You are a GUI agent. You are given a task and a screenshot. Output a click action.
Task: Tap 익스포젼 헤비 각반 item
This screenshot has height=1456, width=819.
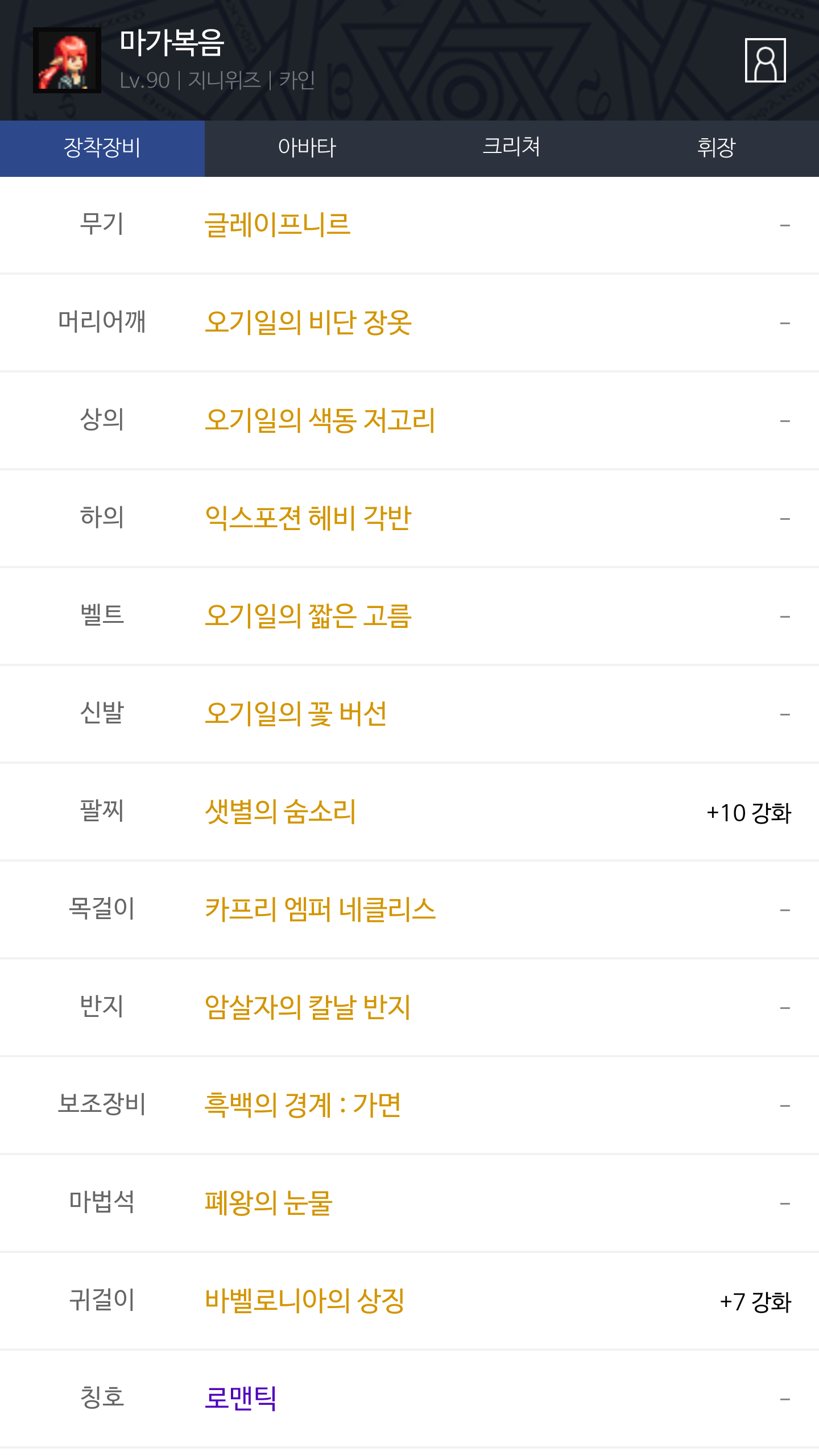click(308, 518)
